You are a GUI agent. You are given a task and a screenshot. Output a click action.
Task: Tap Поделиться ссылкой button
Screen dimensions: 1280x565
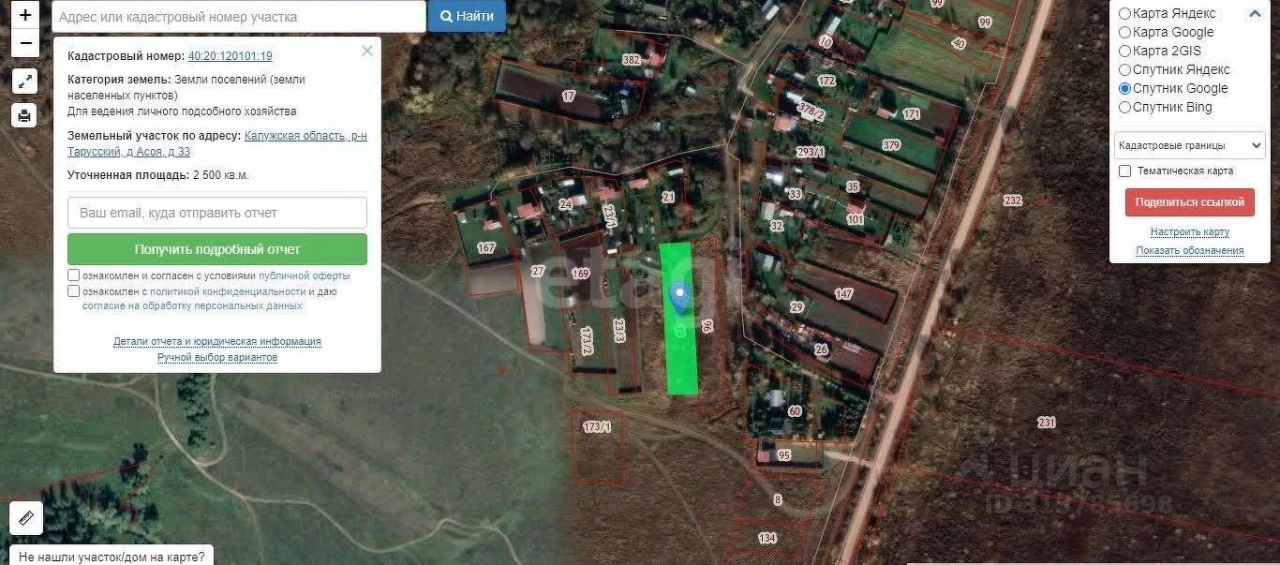[x=1189, y=202]
